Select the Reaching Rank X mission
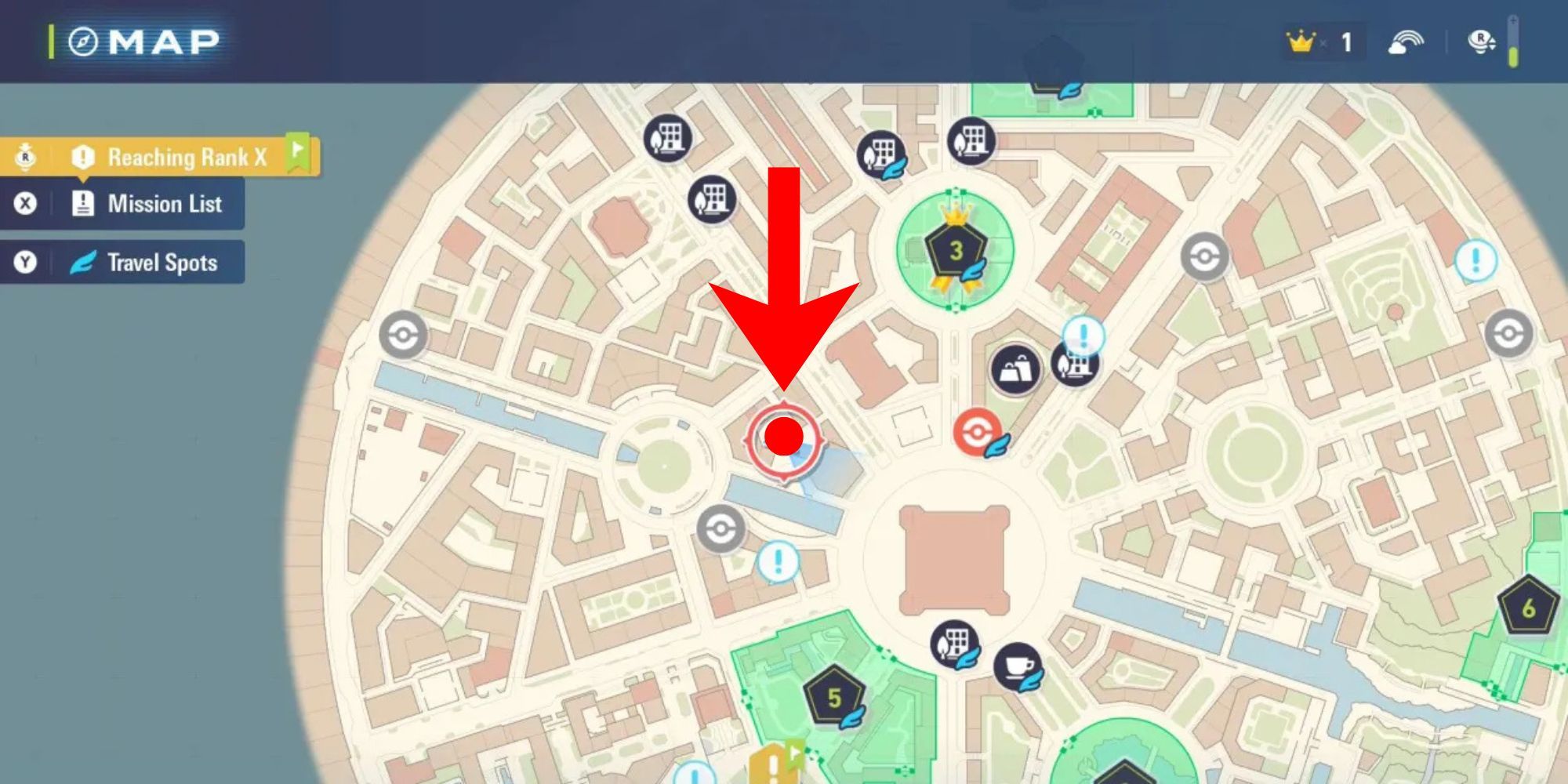 pyautogui.click(x=186, y=158)
